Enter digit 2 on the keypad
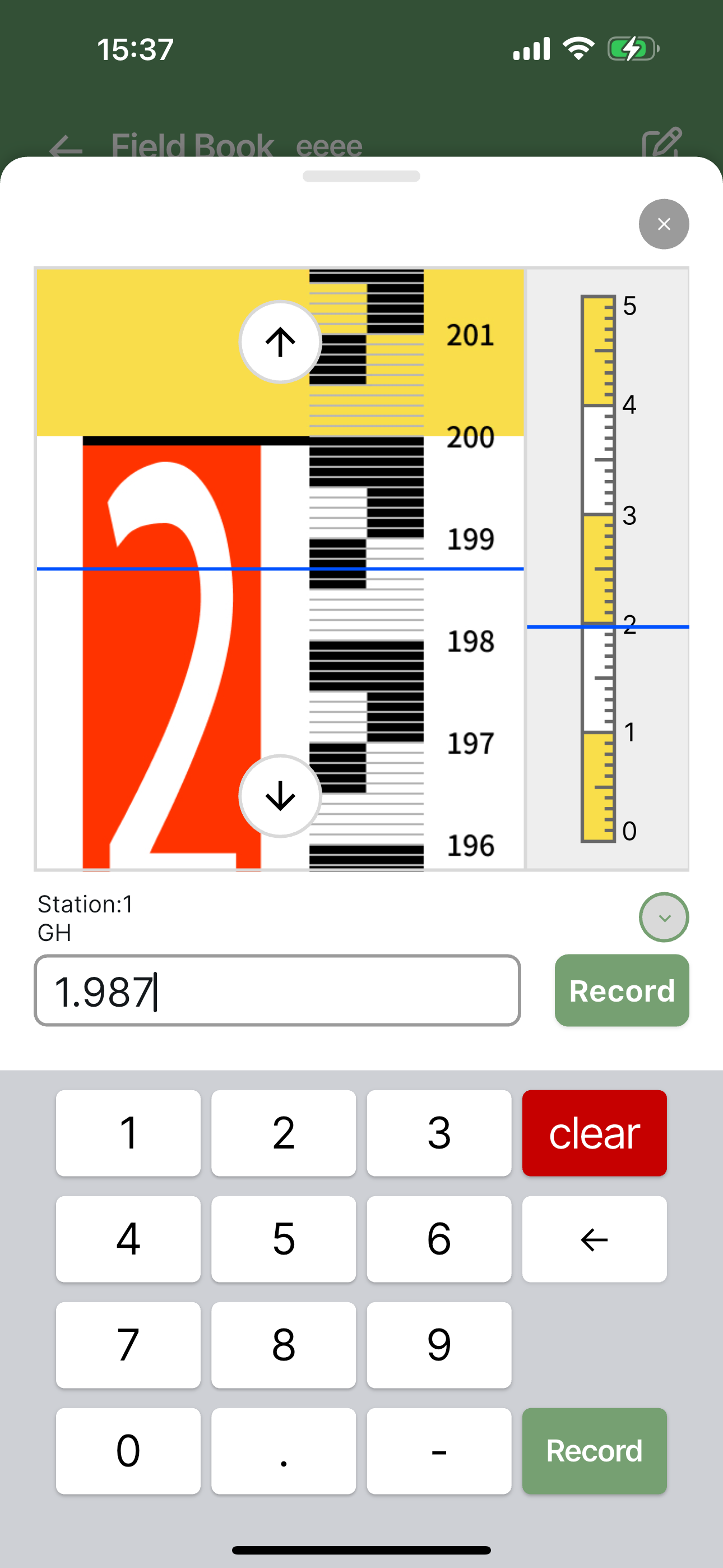The image size is (723, 1568). (x=284, y=1133)
